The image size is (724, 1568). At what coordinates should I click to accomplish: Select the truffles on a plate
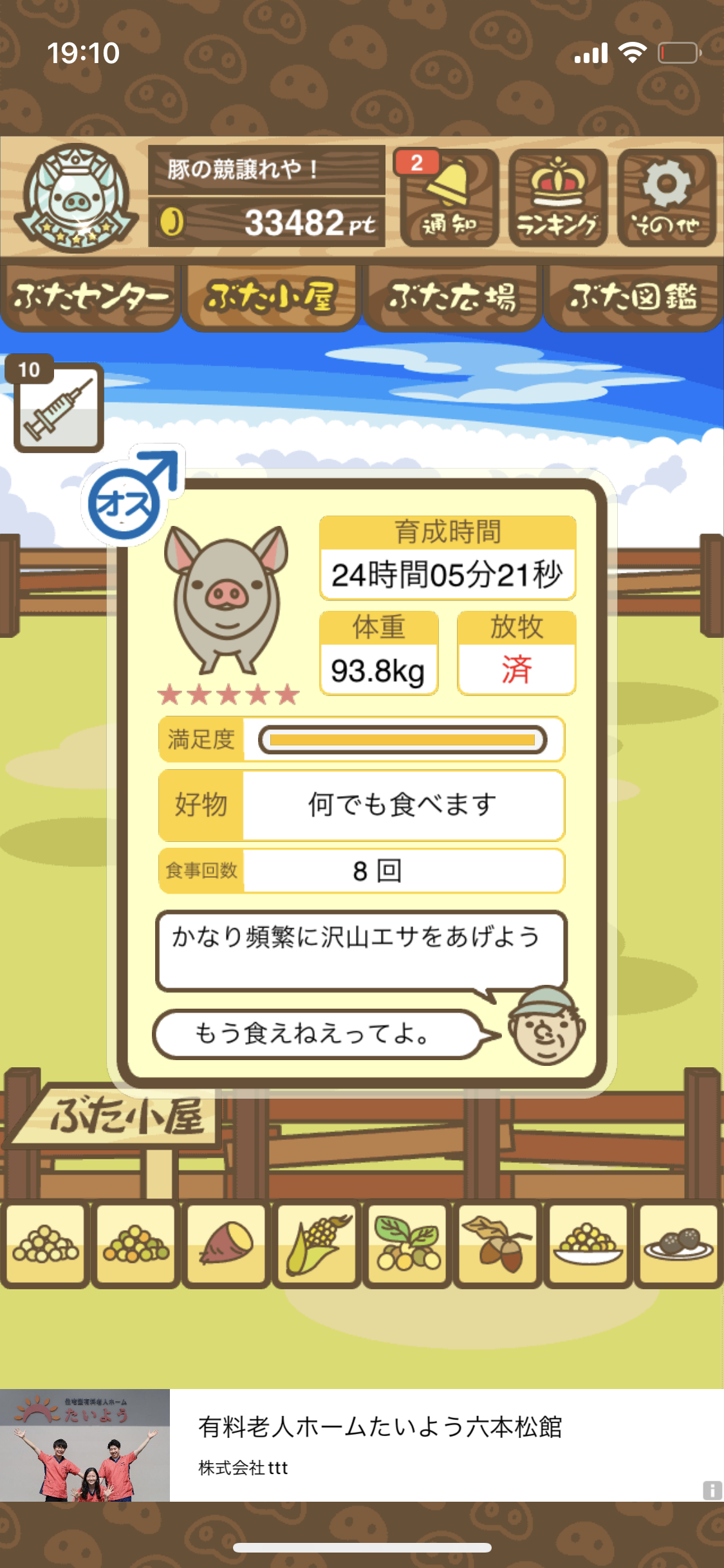tap(679, 1244)
